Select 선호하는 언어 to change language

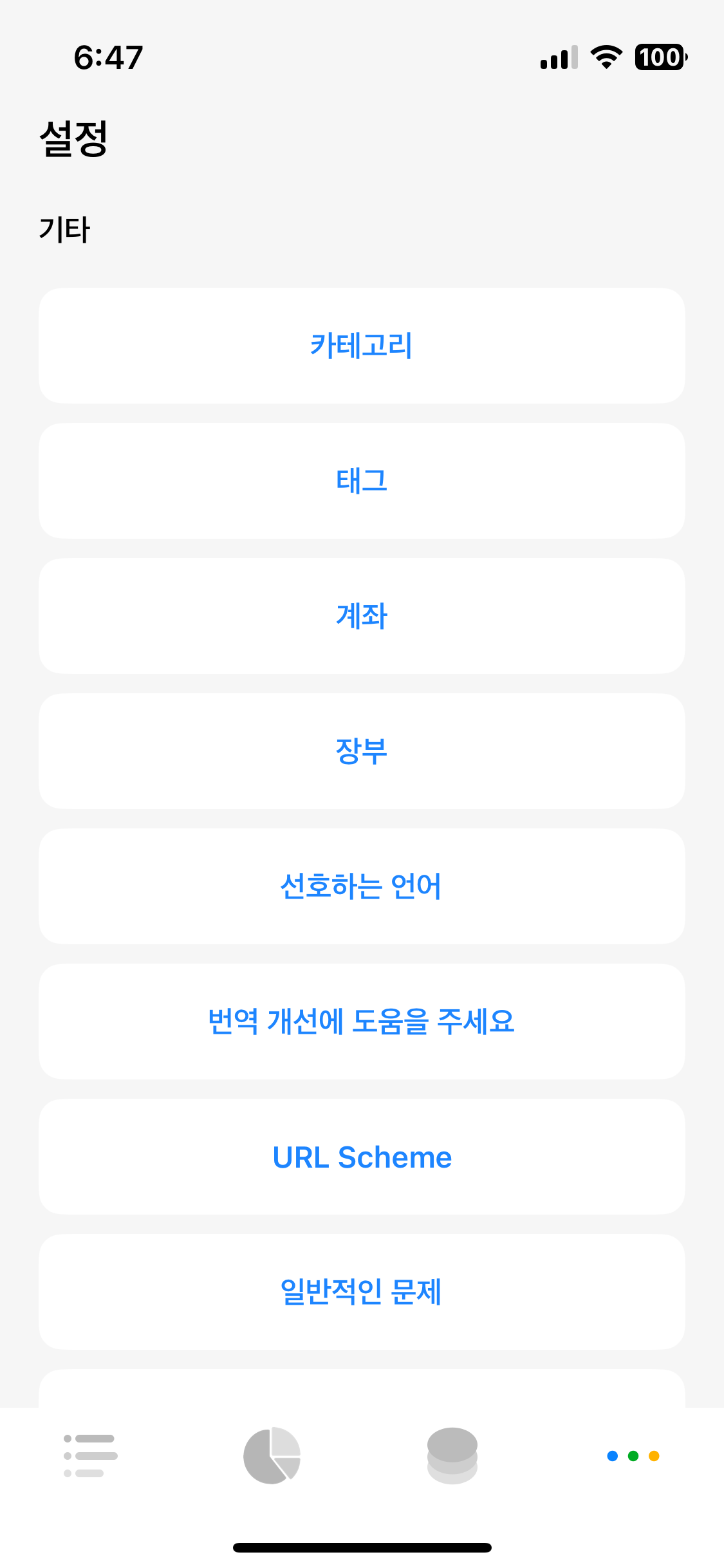(x=362, y=886)
